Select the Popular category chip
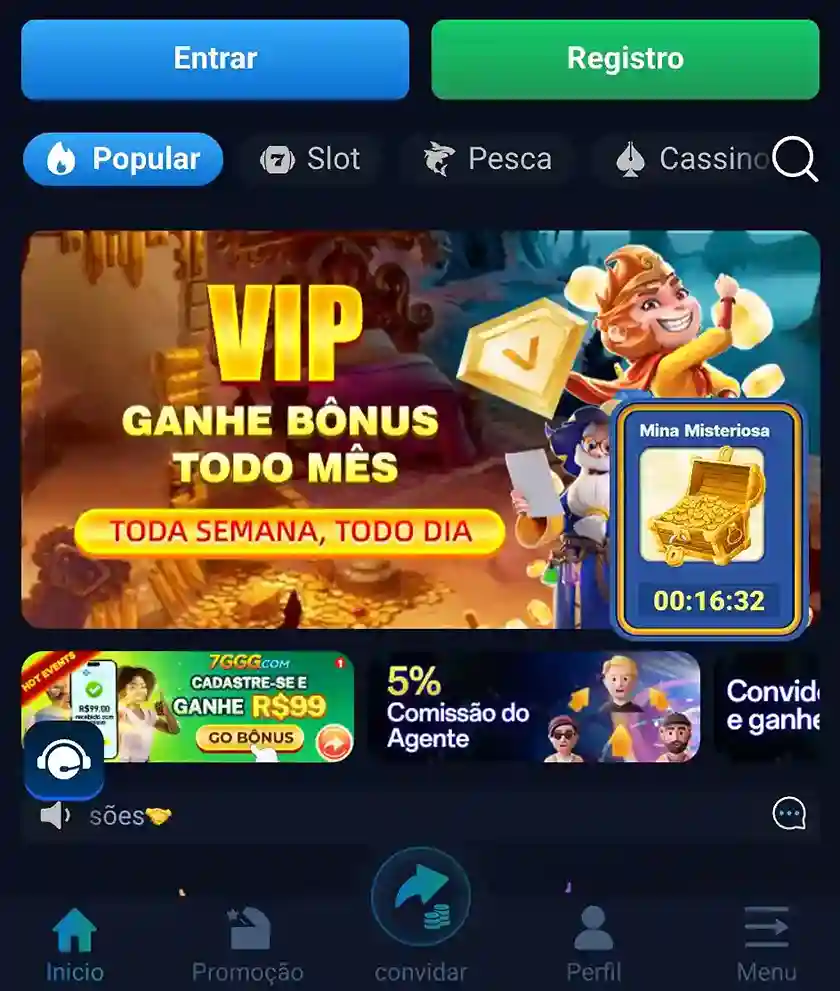Image resolution: width=840 pixels, height=991 pixels. [123, 159]
